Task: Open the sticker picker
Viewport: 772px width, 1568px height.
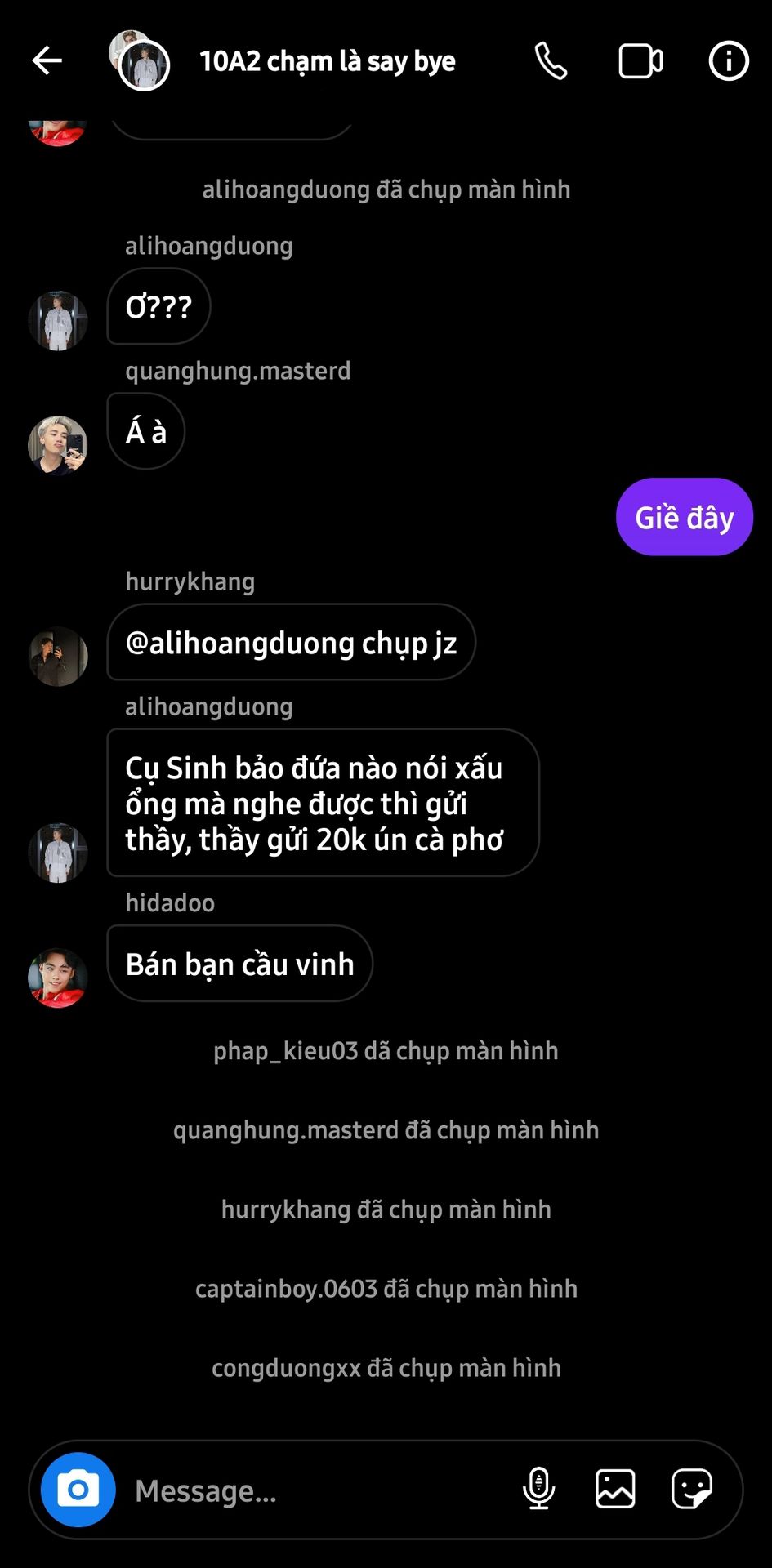Action: [x=691, y=1489]
